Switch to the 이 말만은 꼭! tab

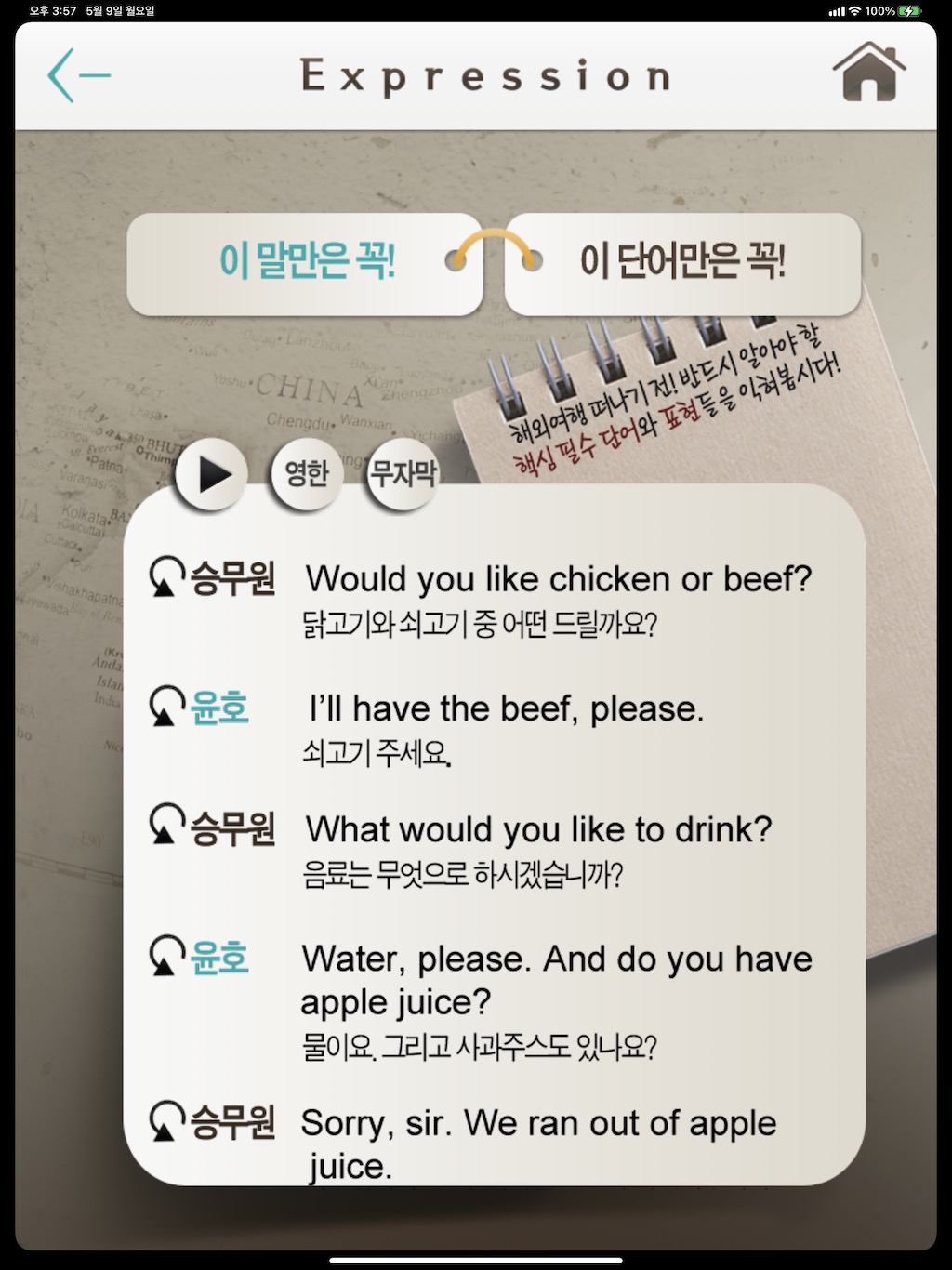coord(306,262)
